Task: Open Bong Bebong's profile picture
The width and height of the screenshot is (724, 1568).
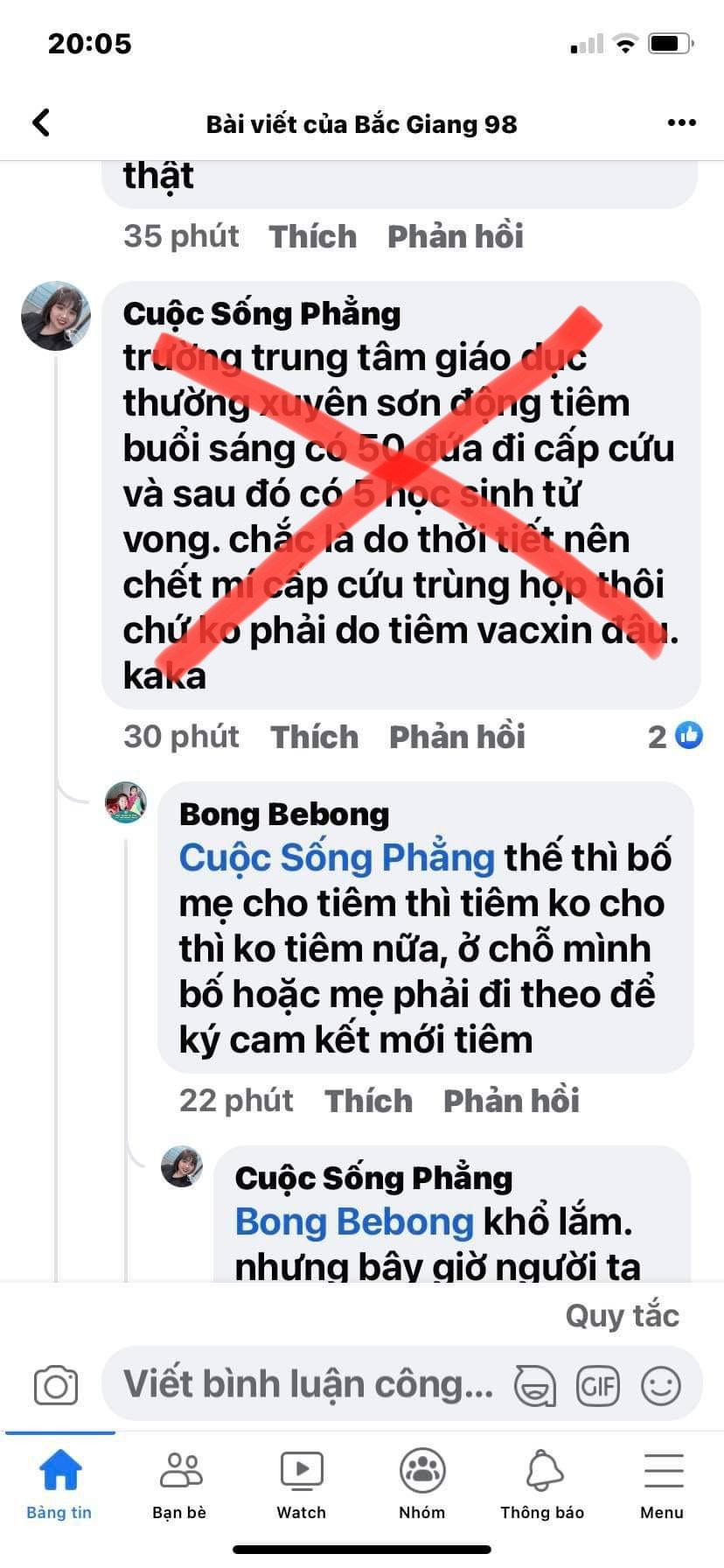Action: pos(127,802)
